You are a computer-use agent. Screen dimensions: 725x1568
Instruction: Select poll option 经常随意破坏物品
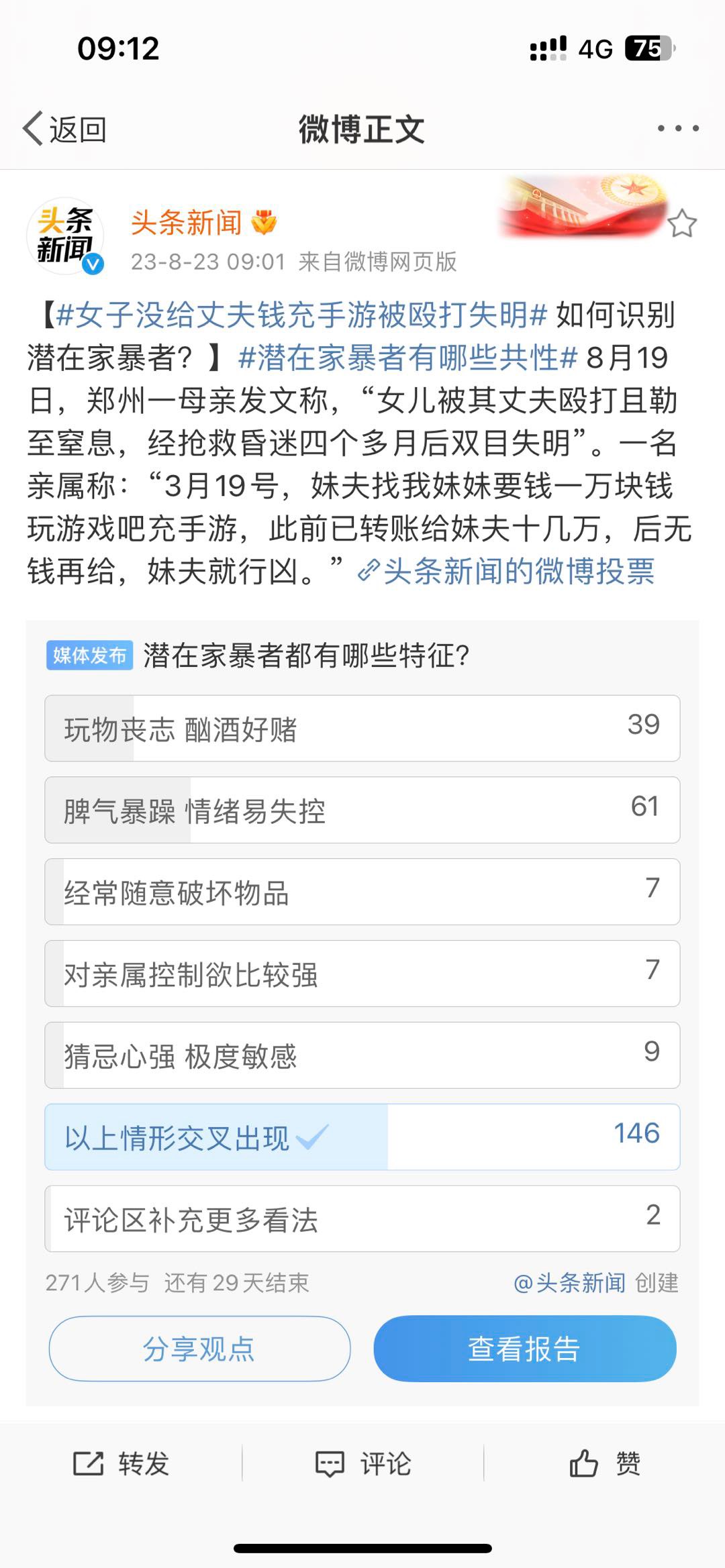pyautogui.click(x=362, y=892)
